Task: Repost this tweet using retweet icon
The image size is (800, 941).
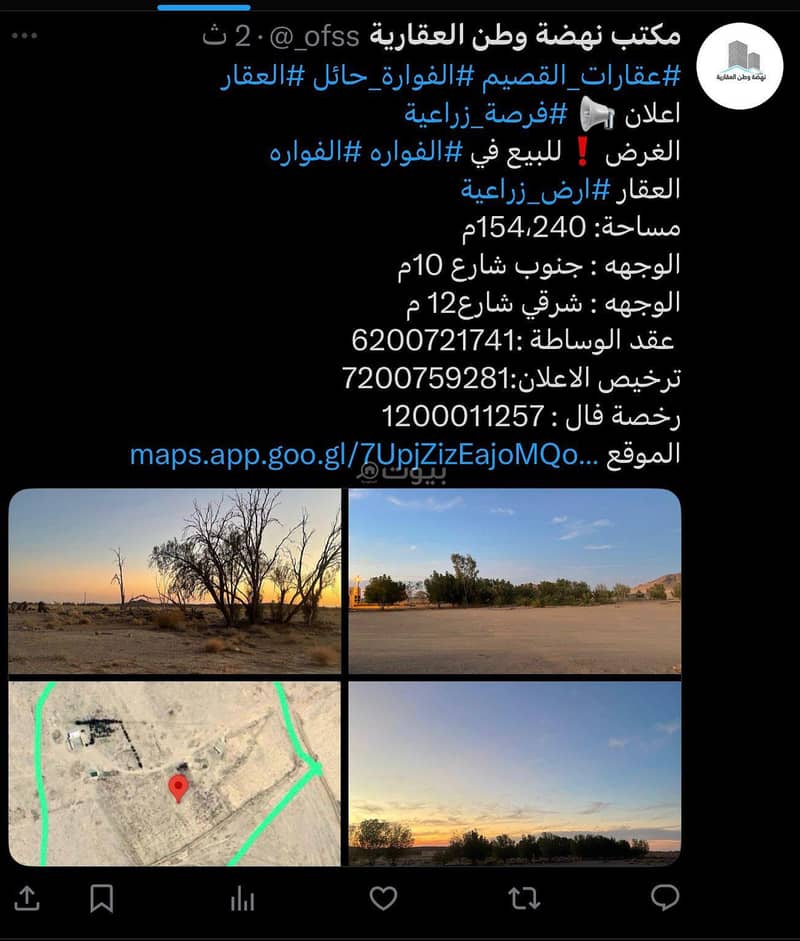Action: [524, 898]
